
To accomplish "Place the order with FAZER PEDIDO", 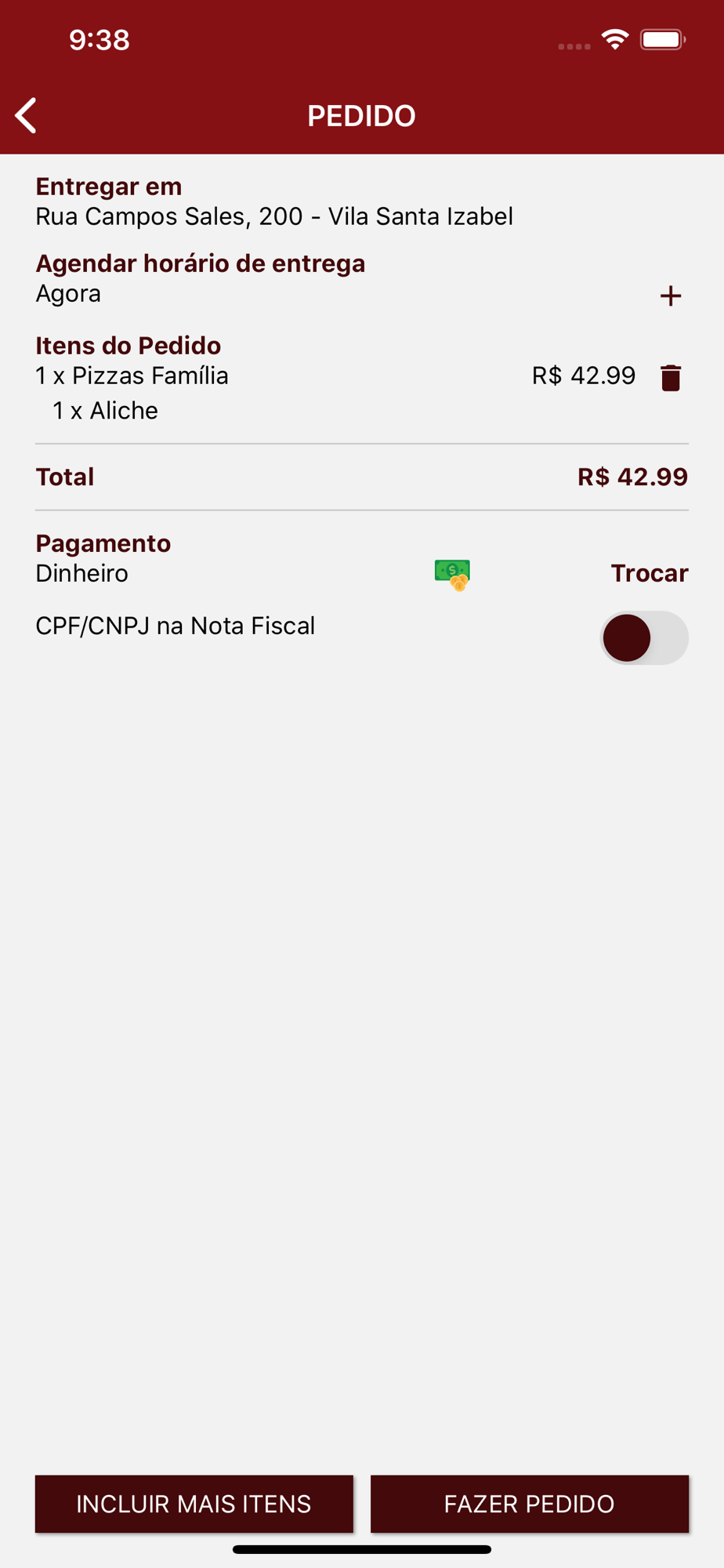I will click(529, 1504).
